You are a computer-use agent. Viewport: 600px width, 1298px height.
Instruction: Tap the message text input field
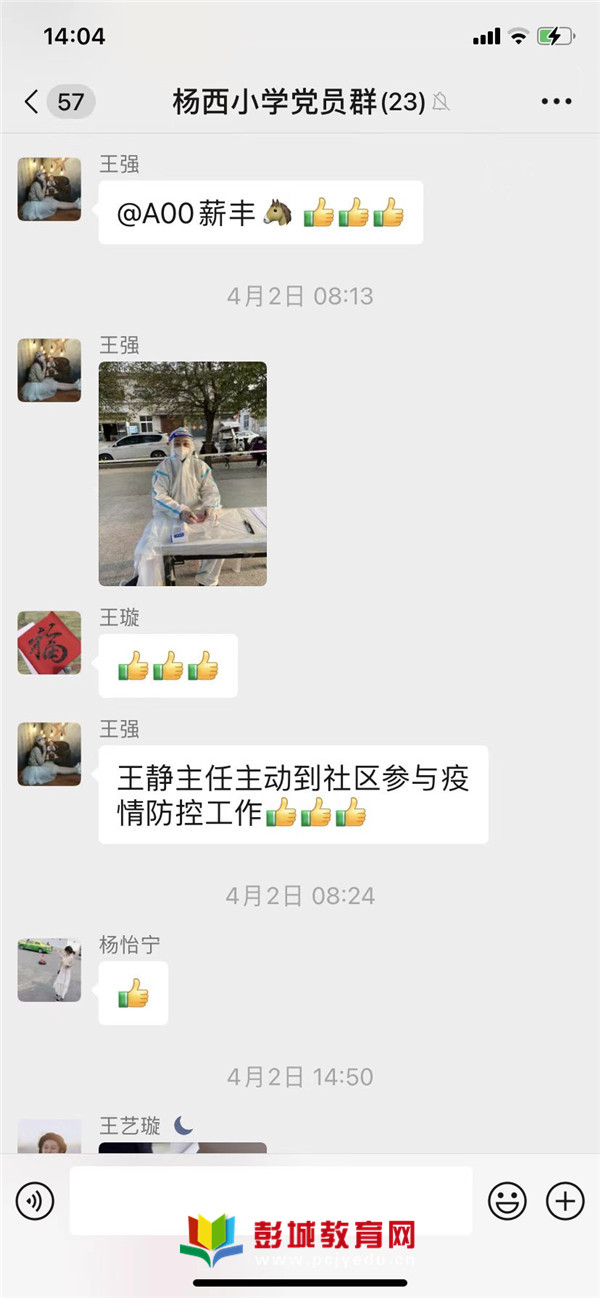click(270, 1200)
